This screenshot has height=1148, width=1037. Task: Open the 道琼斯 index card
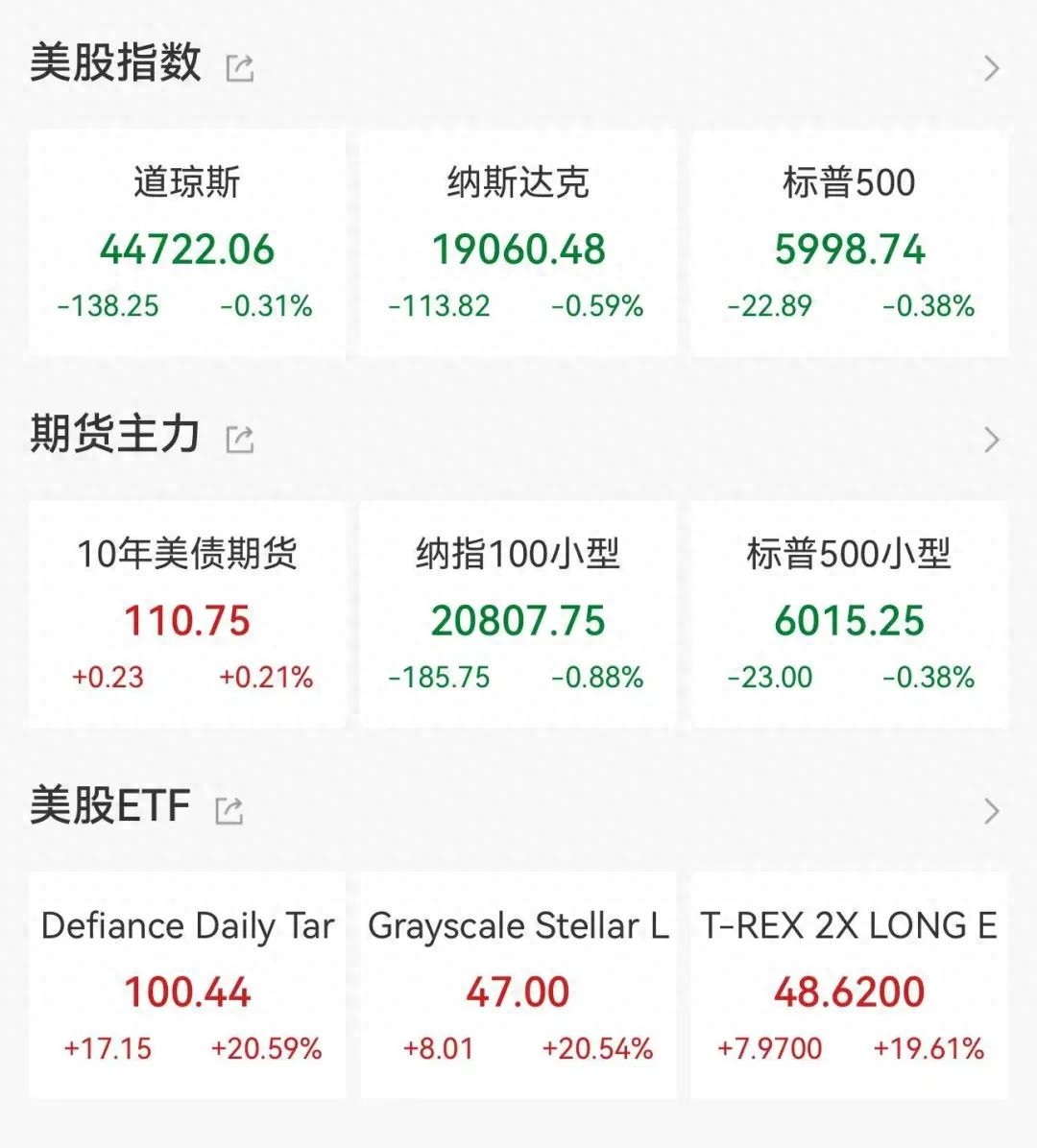click(x=187, y=244)
